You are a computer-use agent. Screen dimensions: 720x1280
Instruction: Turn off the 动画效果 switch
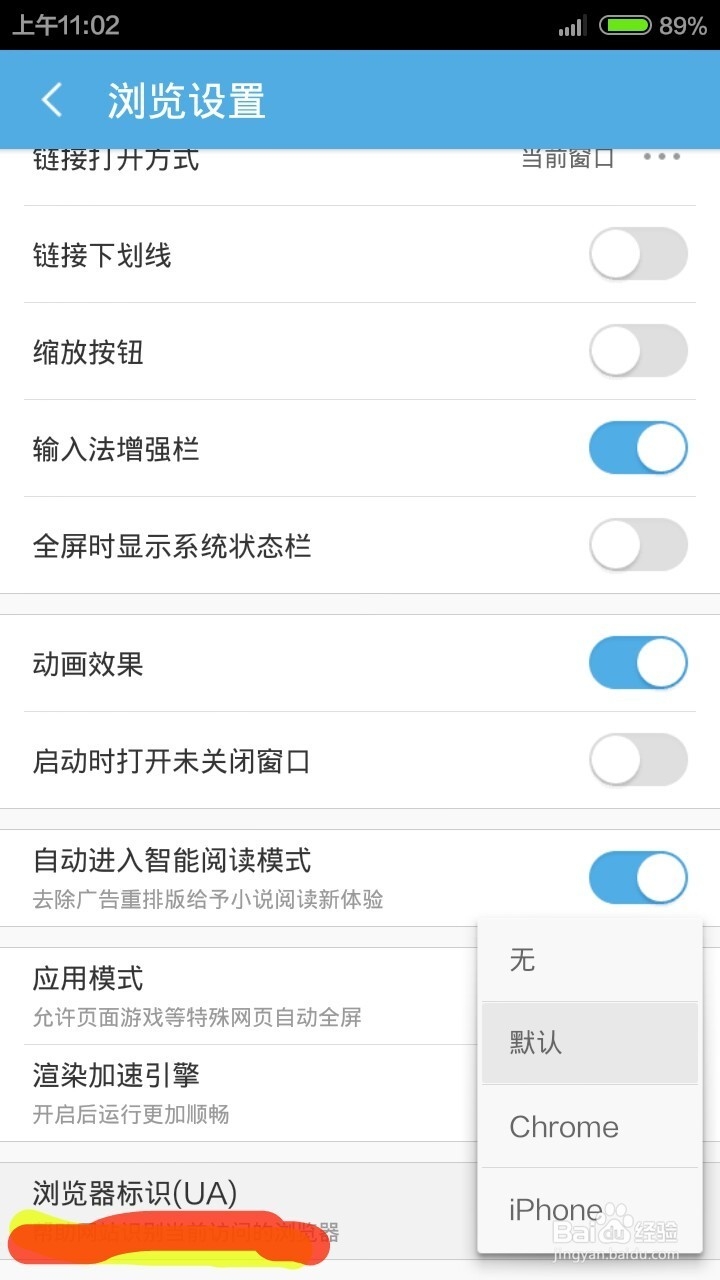638,662
